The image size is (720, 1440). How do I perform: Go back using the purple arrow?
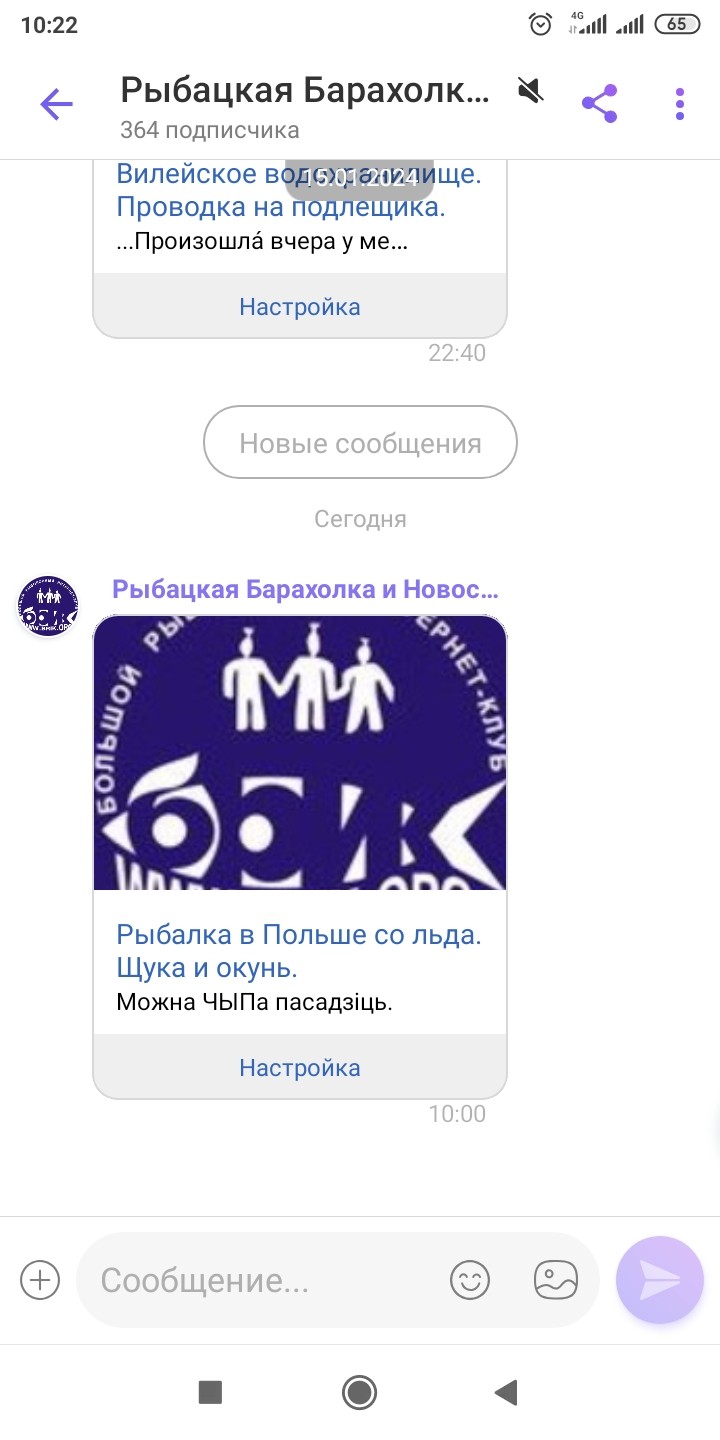pyautogui.click(x=56, y=104)
